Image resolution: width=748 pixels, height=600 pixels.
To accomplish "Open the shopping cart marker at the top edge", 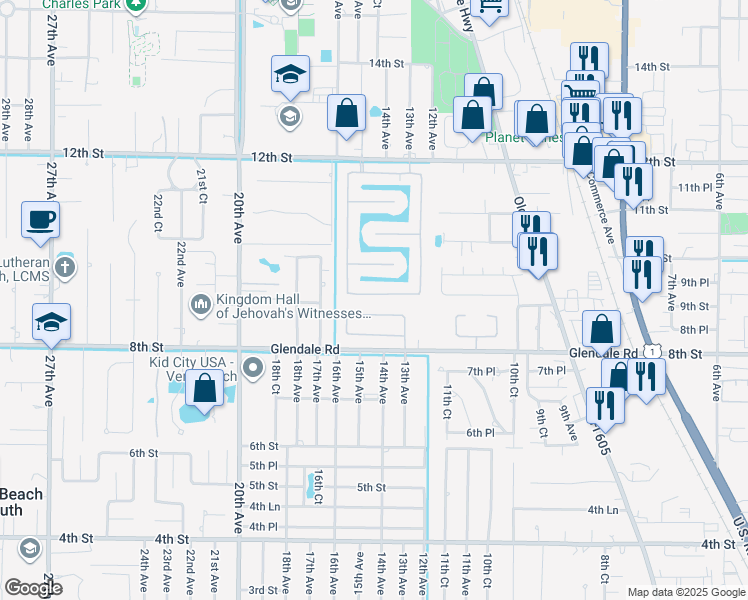I will (x=489, y=8).
